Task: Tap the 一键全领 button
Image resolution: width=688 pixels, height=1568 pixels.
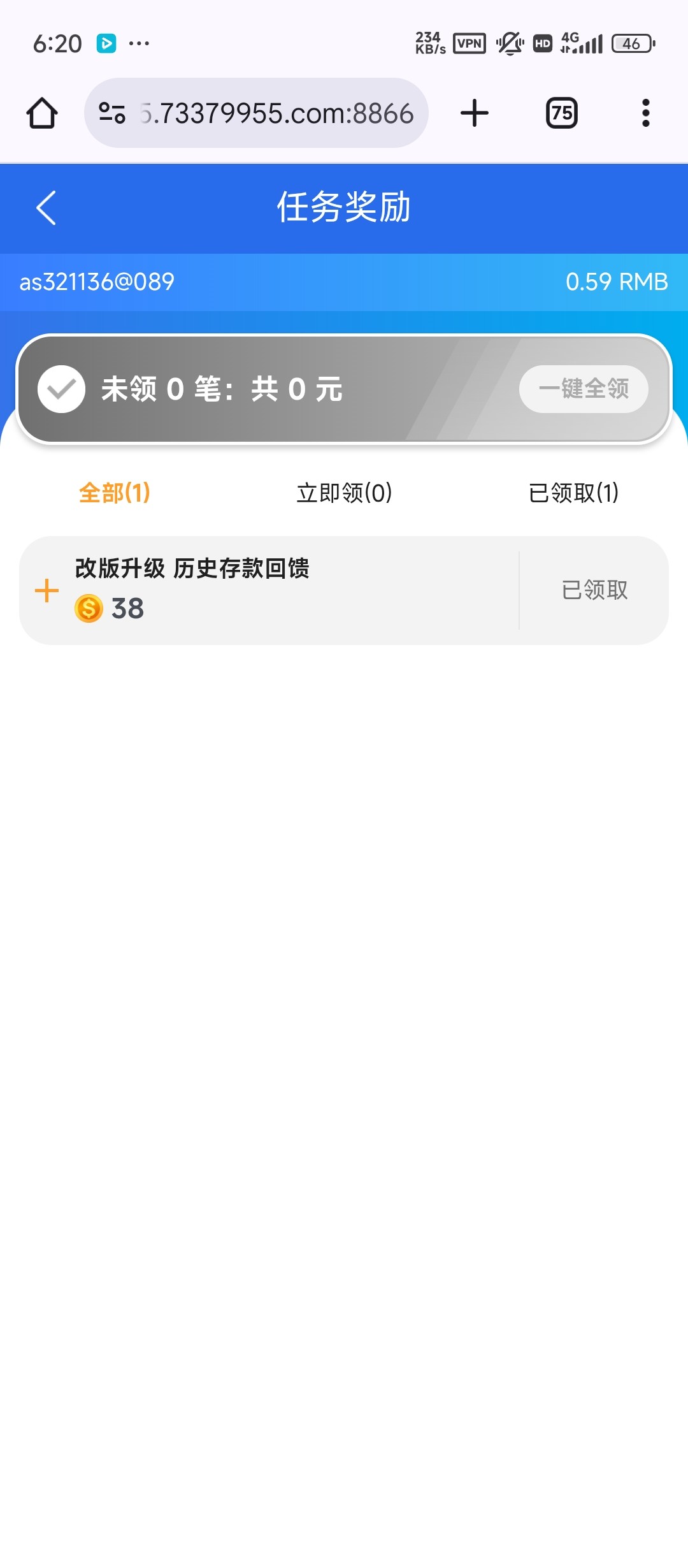Action: 584,389
